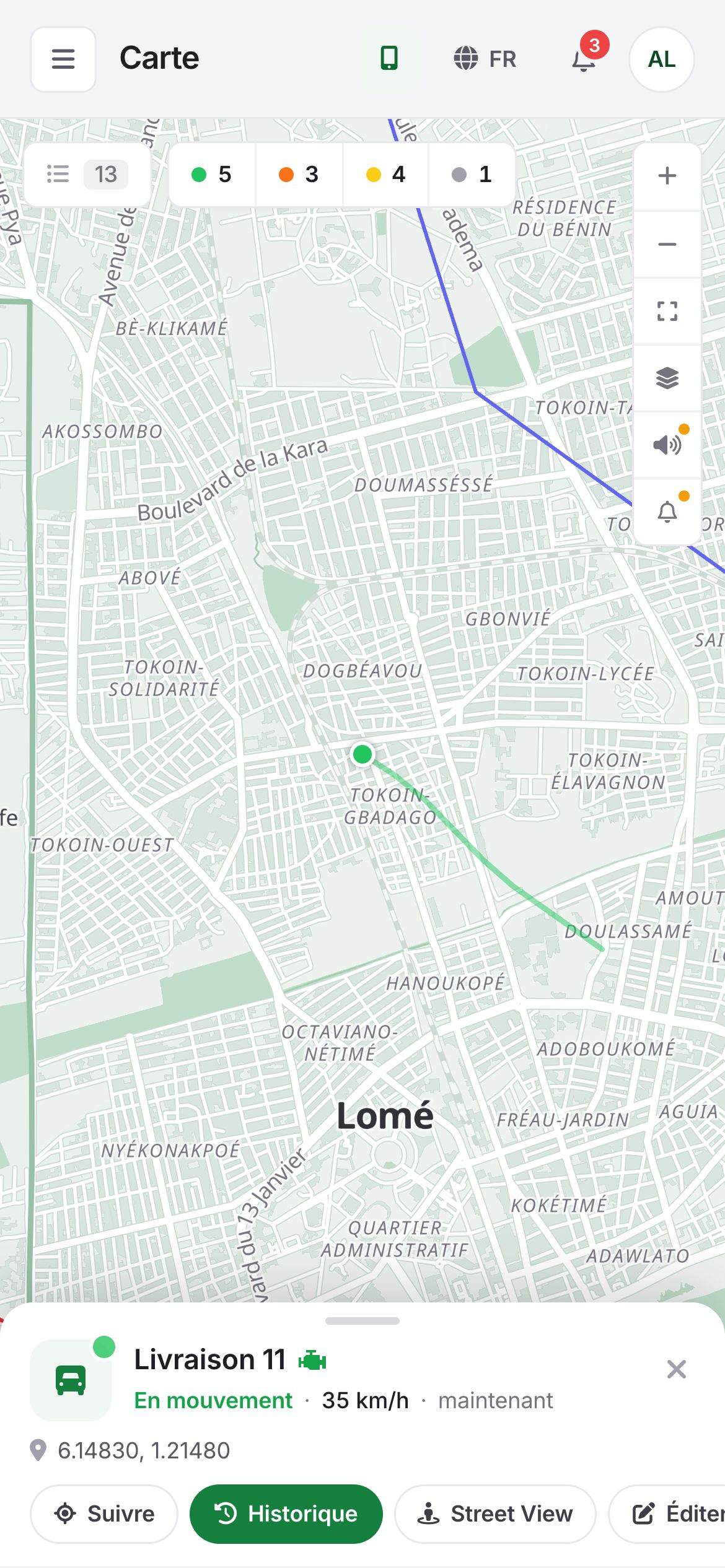
Task: Tap the green mobile device icon
Action: (389, 59)
